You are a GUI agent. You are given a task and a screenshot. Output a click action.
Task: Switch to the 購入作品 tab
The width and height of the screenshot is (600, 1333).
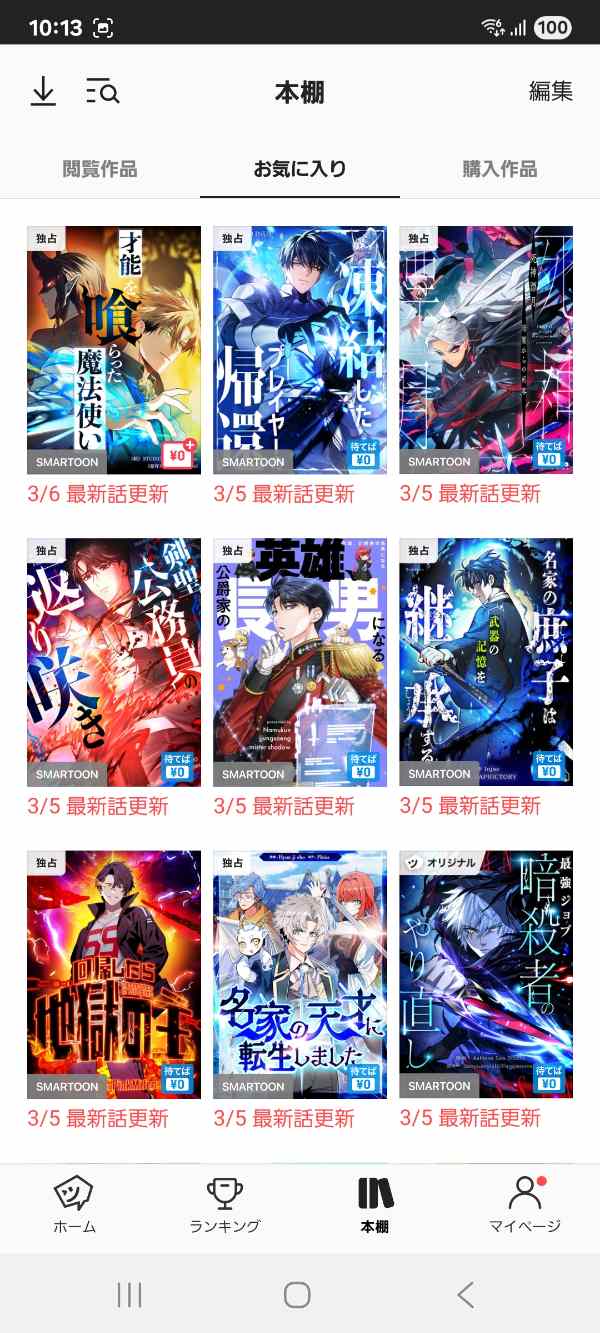[x=499, y=169]
